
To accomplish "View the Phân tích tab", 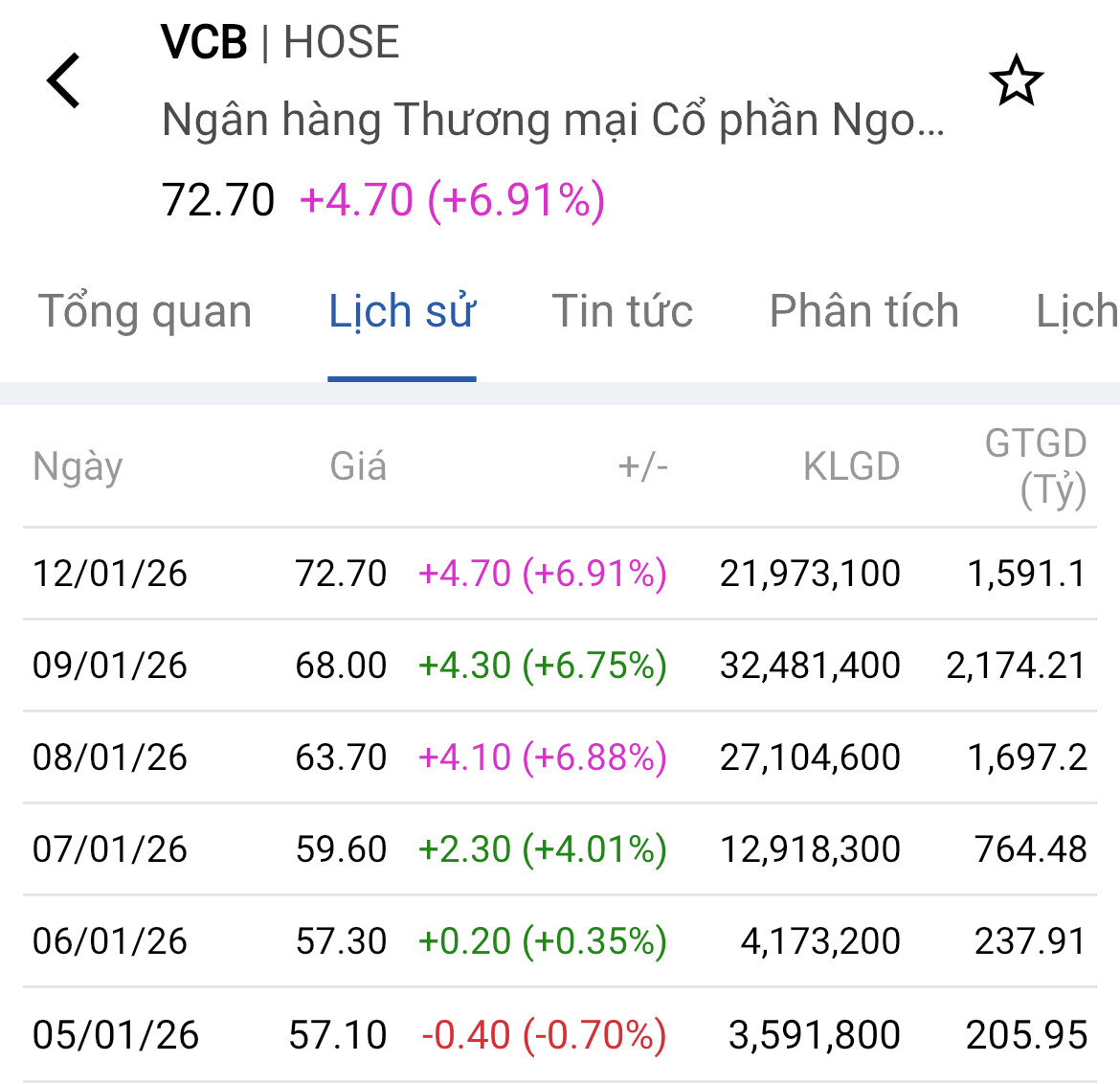I will click(x=863, y=312).
